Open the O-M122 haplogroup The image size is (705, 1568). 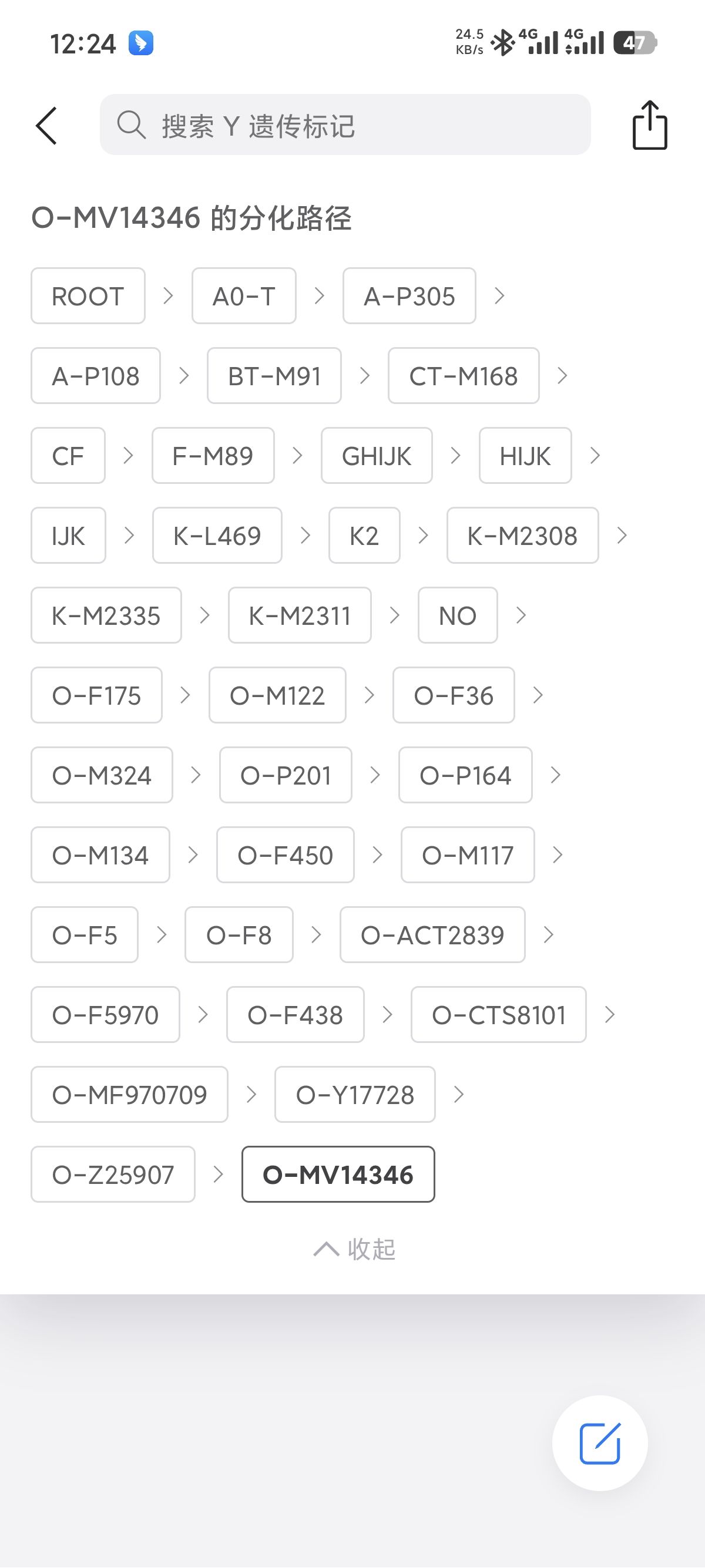click(278, 696)
